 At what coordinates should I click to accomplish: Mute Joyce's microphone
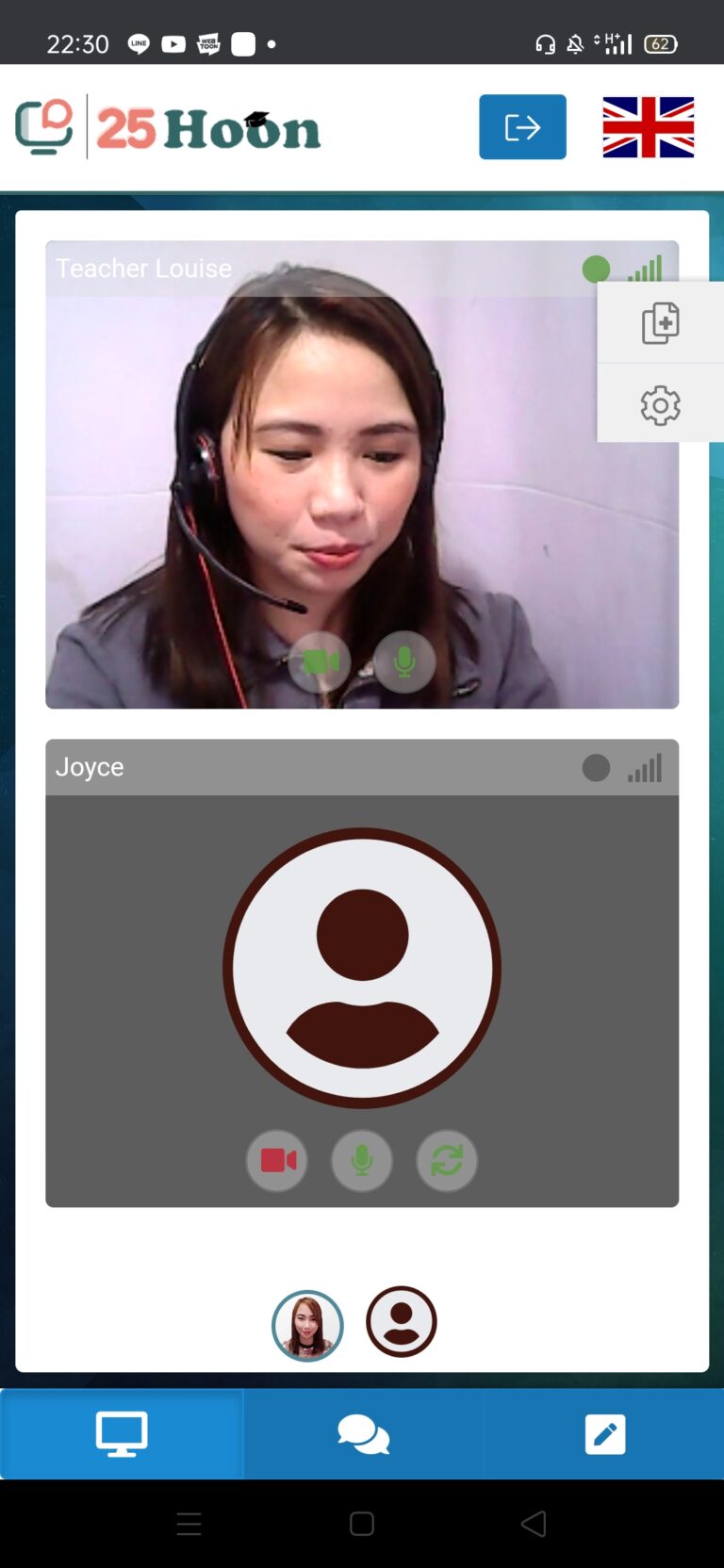[362, 1160]
